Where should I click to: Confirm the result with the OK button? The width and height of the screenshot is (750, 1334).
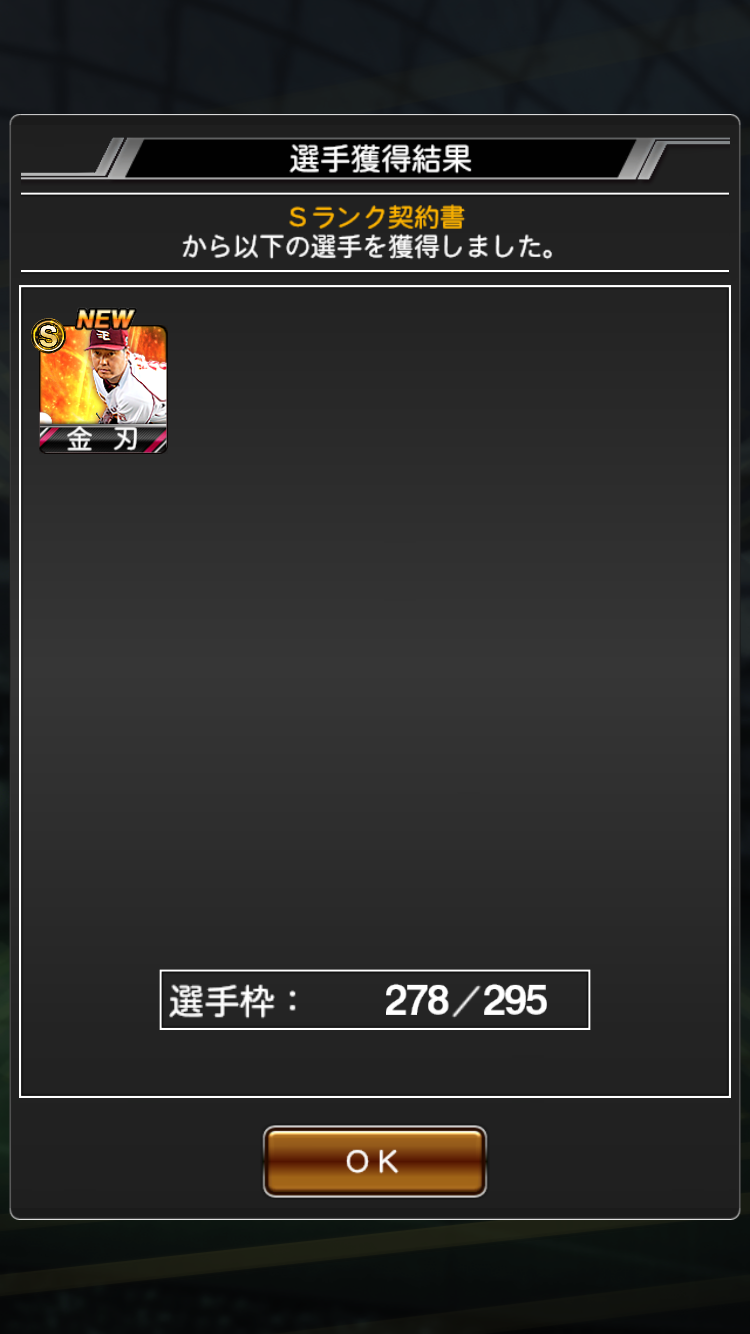(x=374, y=1161)
